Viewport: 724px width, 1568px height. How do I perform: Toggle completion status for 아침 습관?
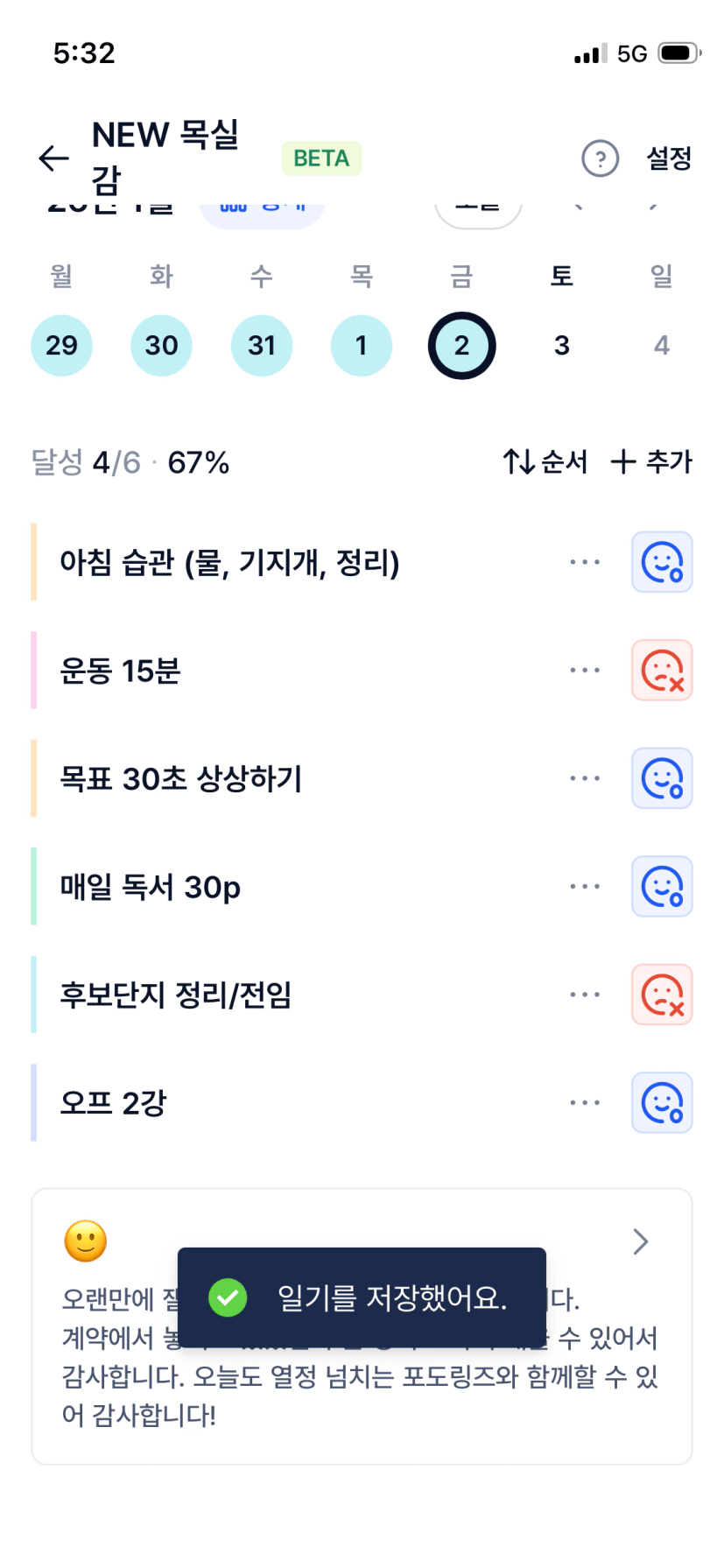coord(662,562)
